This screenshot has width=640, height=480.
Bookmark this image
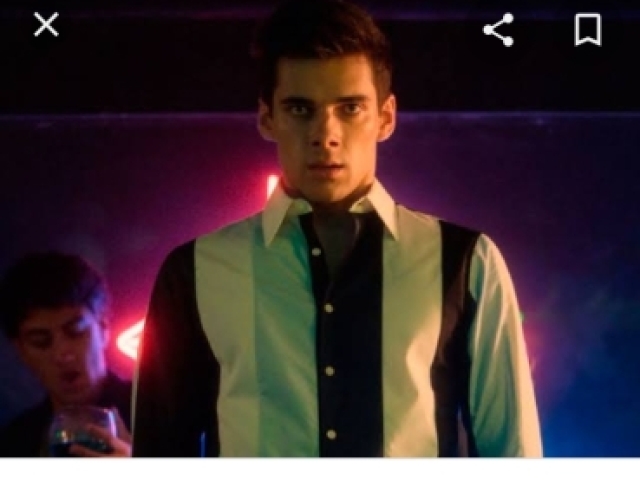[588, 30]
